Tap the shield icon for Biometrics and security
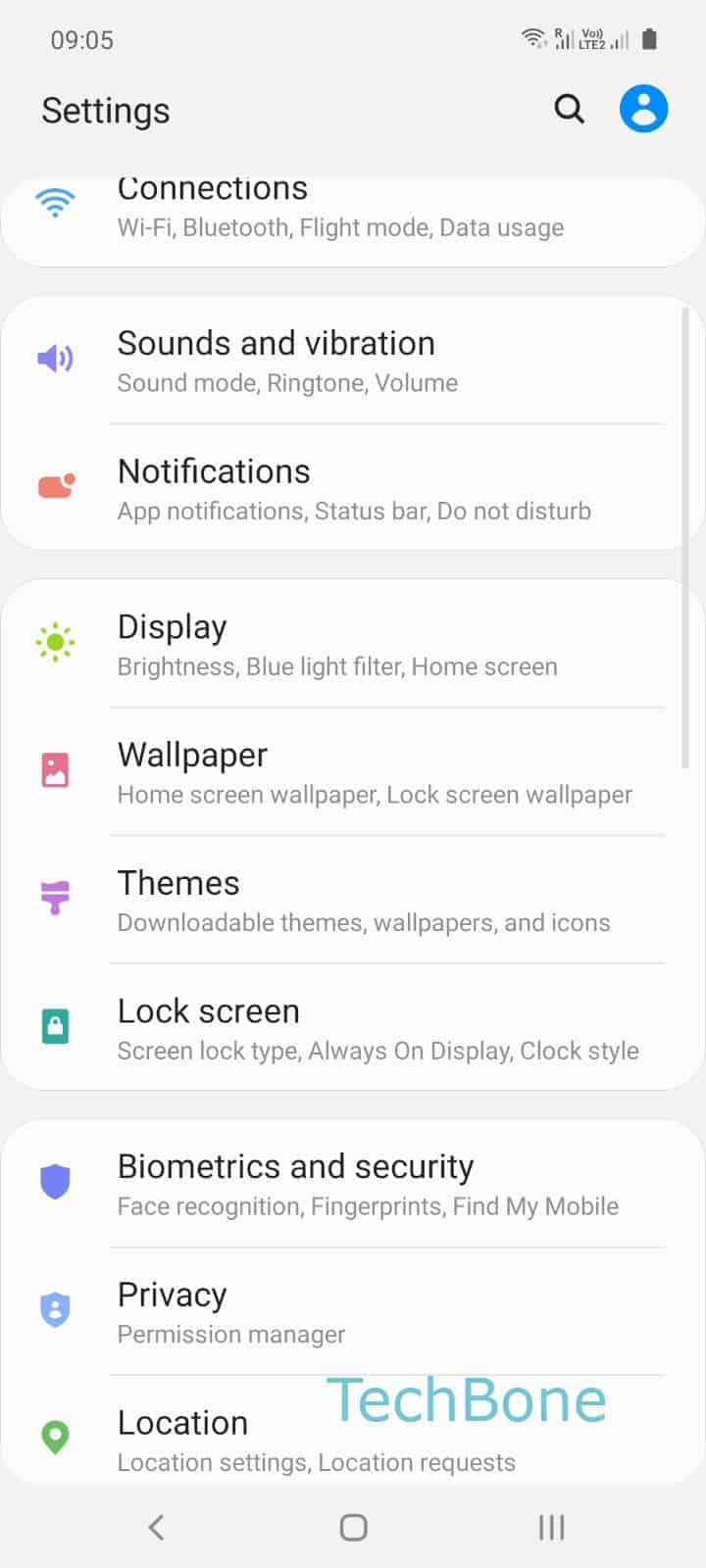The height and width of the screenshot is (1568, 706). 56,1182
